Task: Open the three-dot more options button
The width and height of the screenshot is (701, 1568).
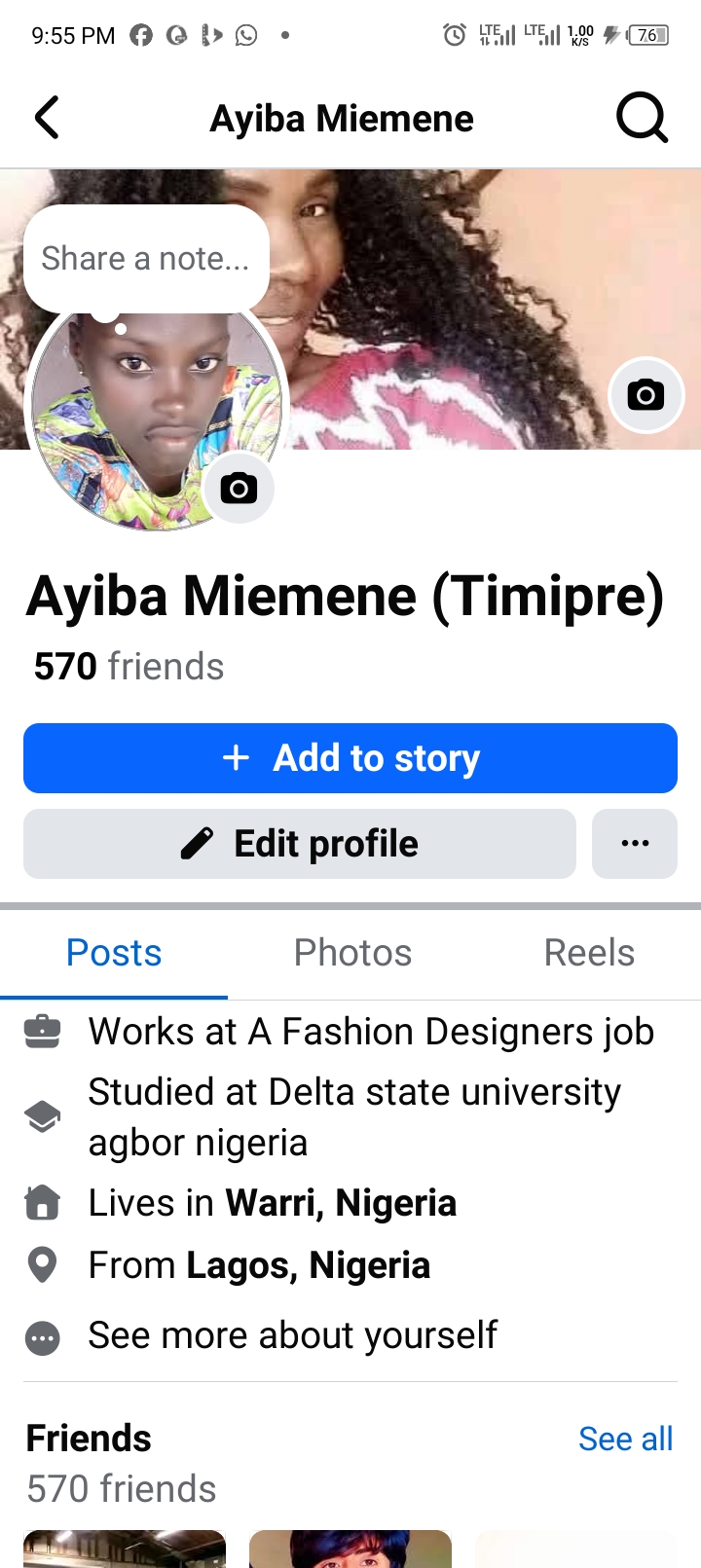Action: coord(635,844)
